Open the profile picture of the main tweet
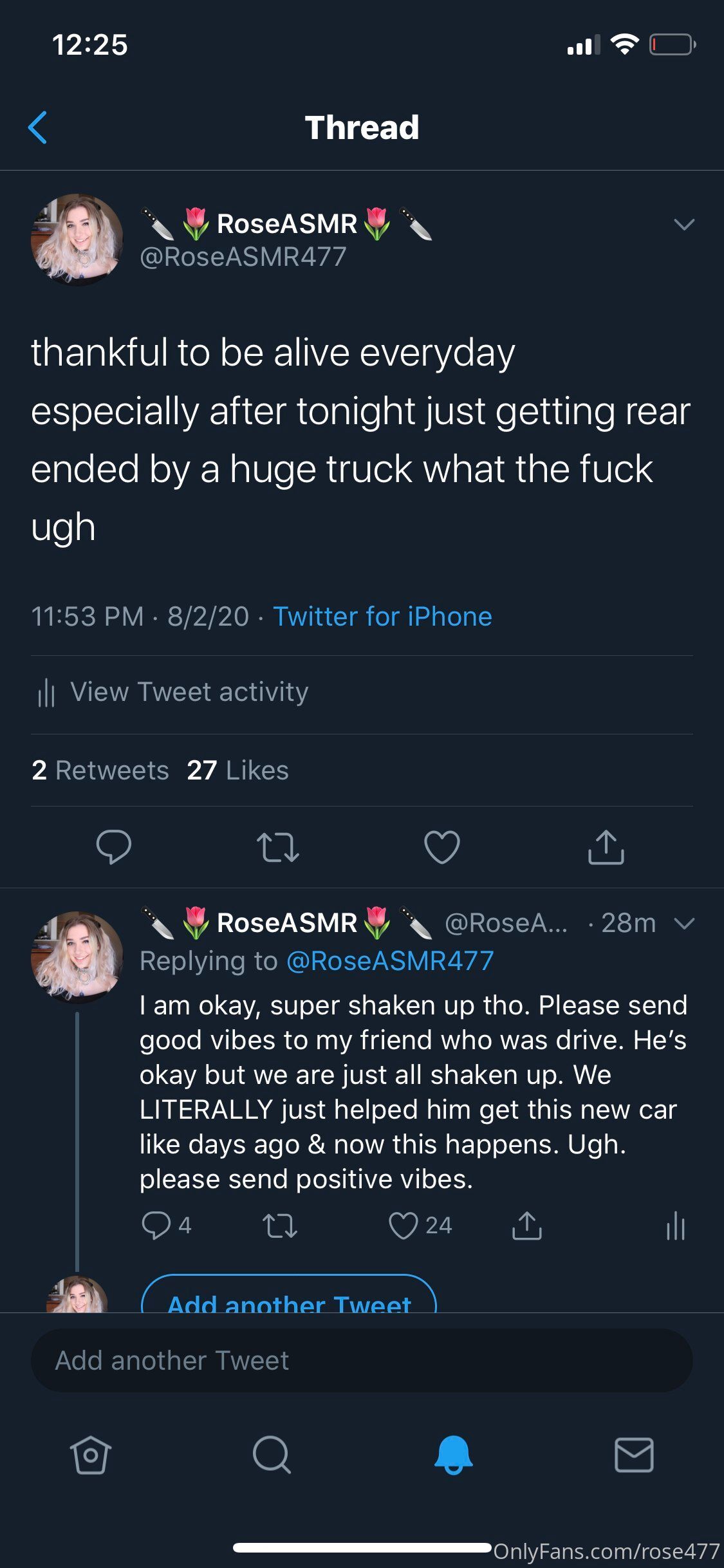The height and width of the screenshot is (1568, 724). click(x=77, y=239)
